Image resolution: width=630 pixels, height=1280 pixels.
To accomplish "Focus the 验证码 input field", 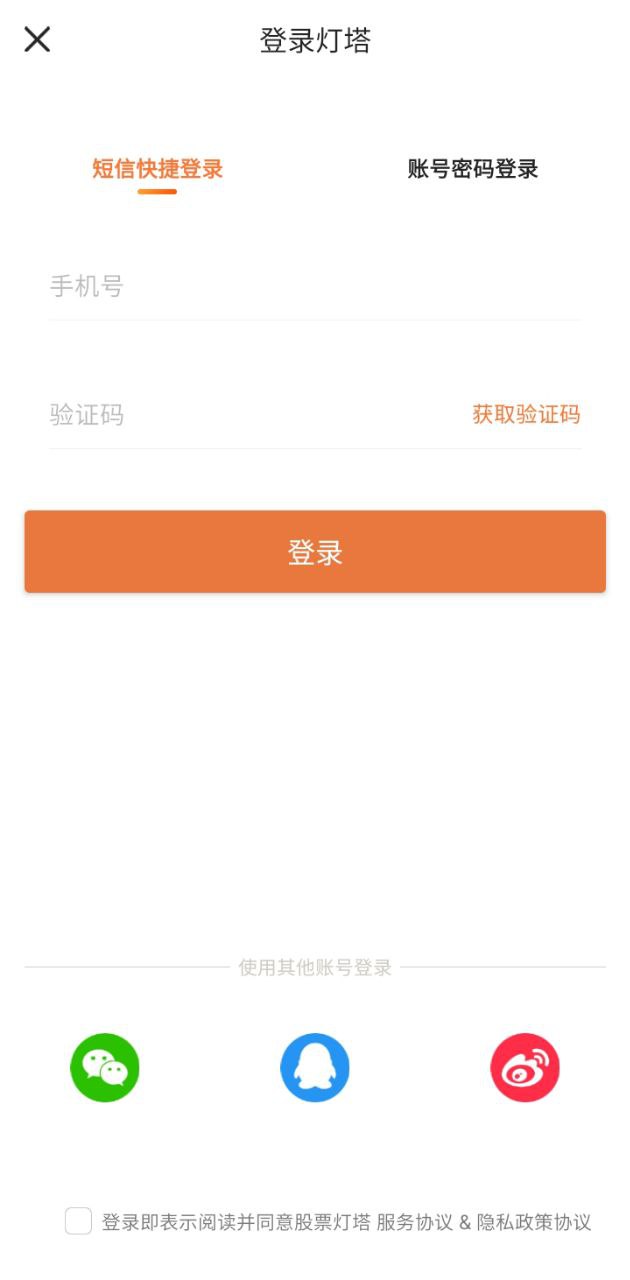I will point(250,415).
